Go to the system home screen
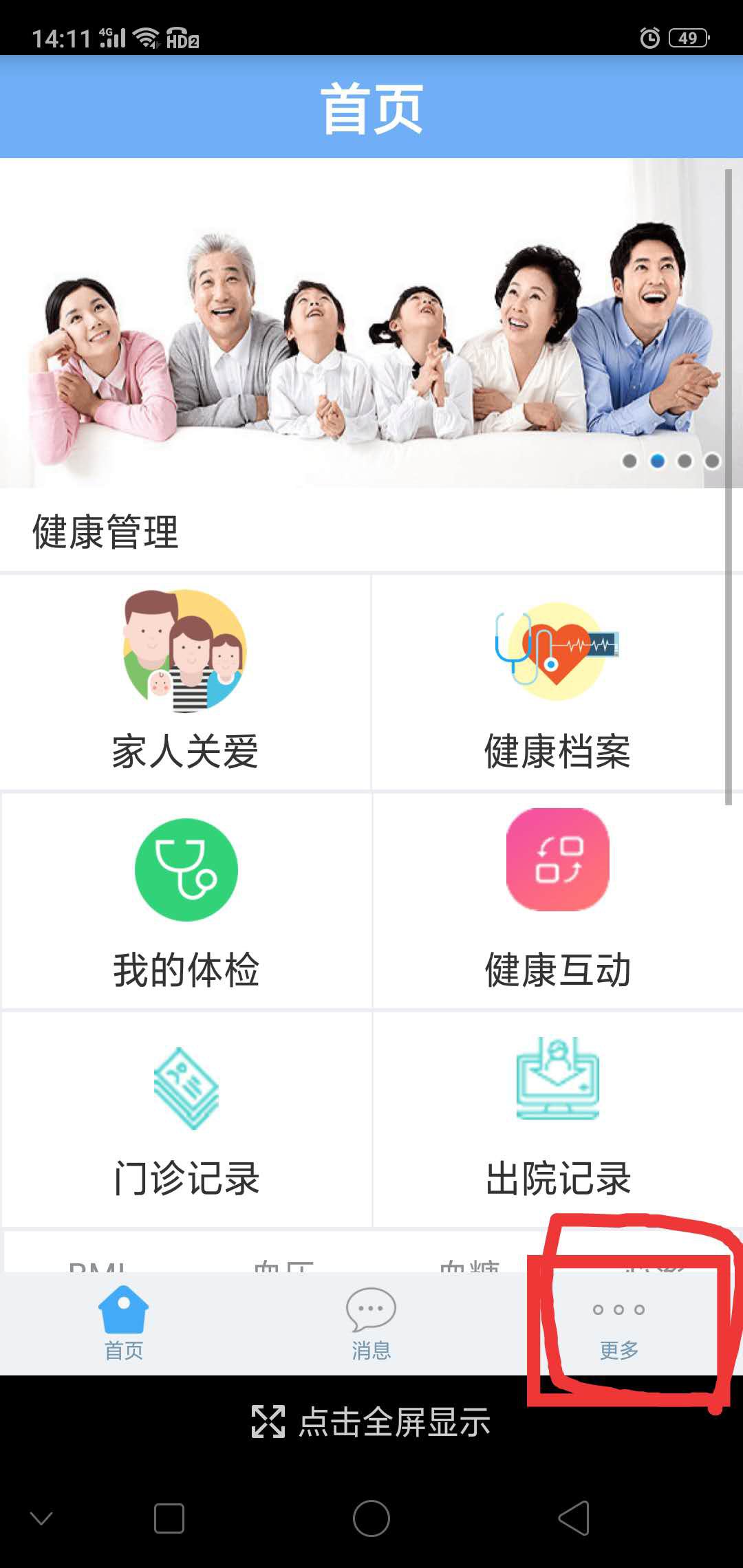This screenshot has height=1568, width=743. click(371, 1518)
